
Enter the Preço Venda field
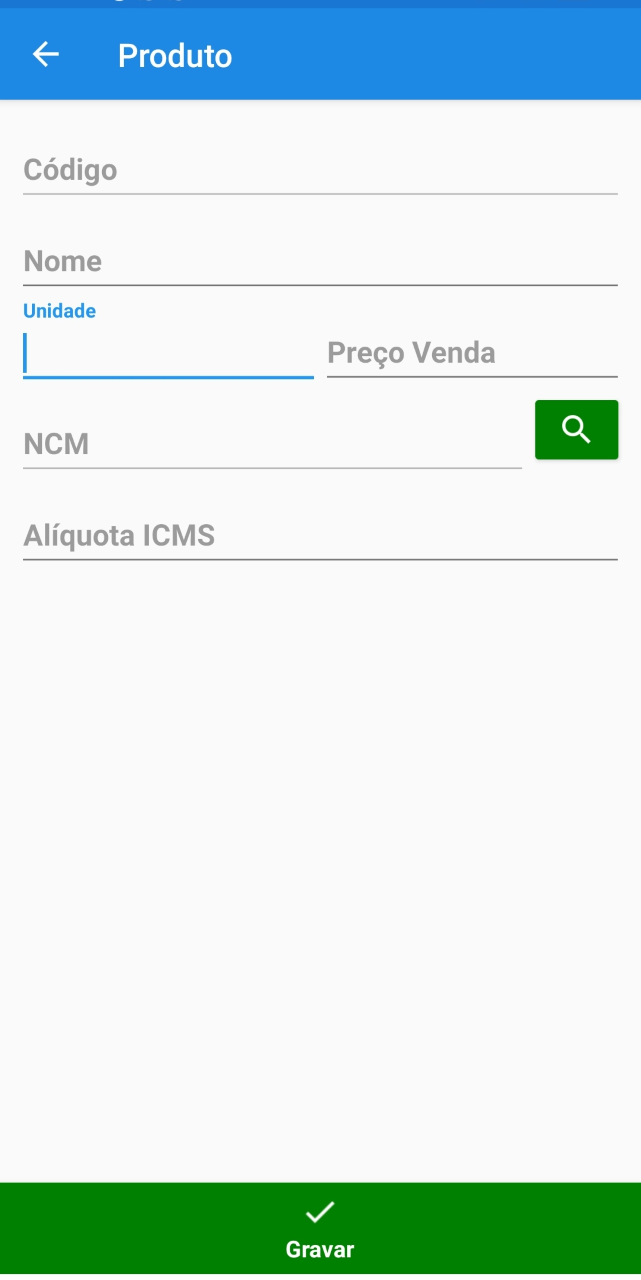[x=472, y=353]
